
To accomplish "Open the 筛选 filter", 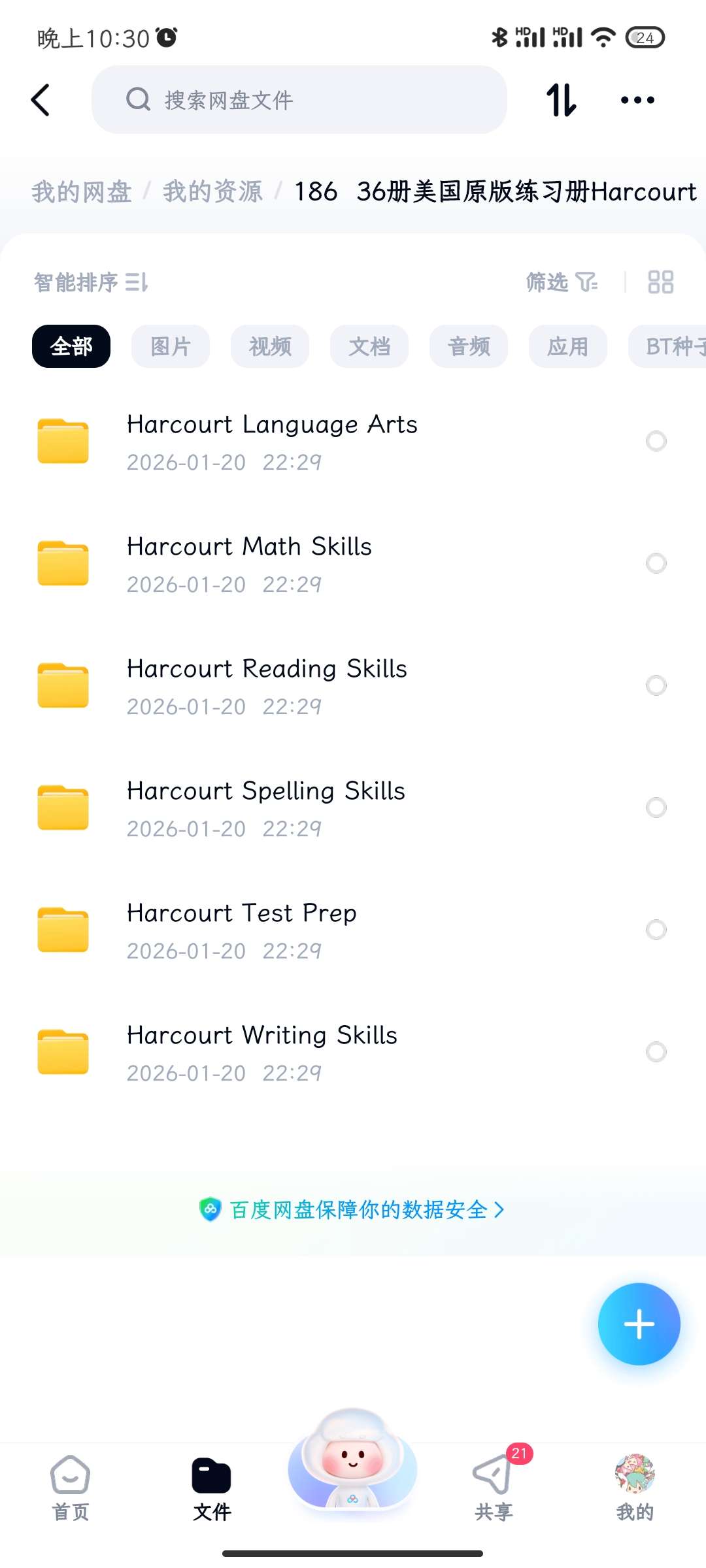I will [562, 282].
